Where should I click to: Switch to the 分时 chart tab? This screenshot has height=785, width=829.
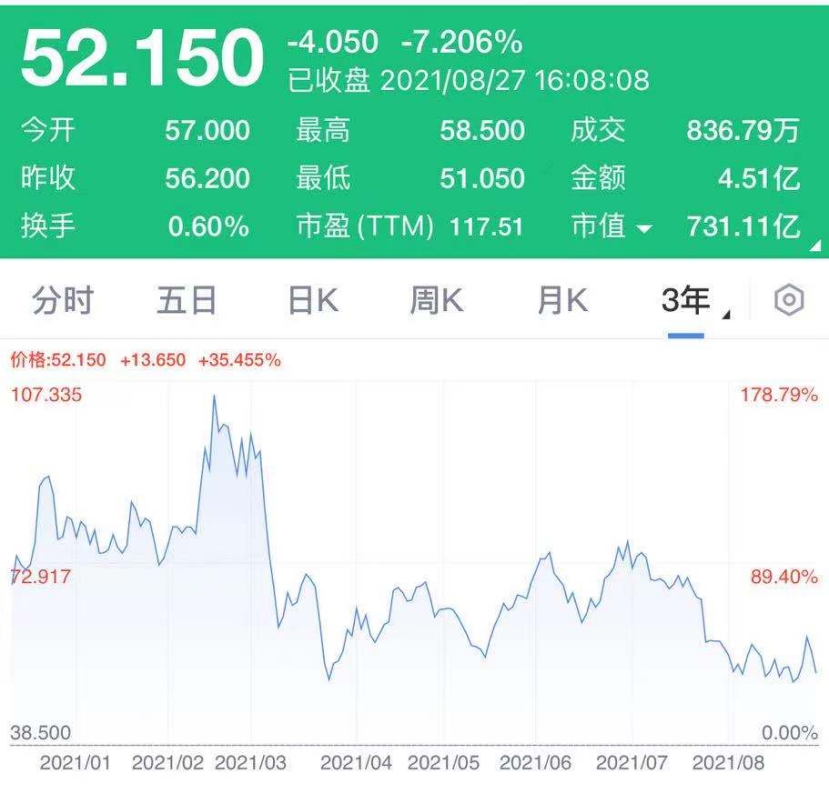(62, 301)
